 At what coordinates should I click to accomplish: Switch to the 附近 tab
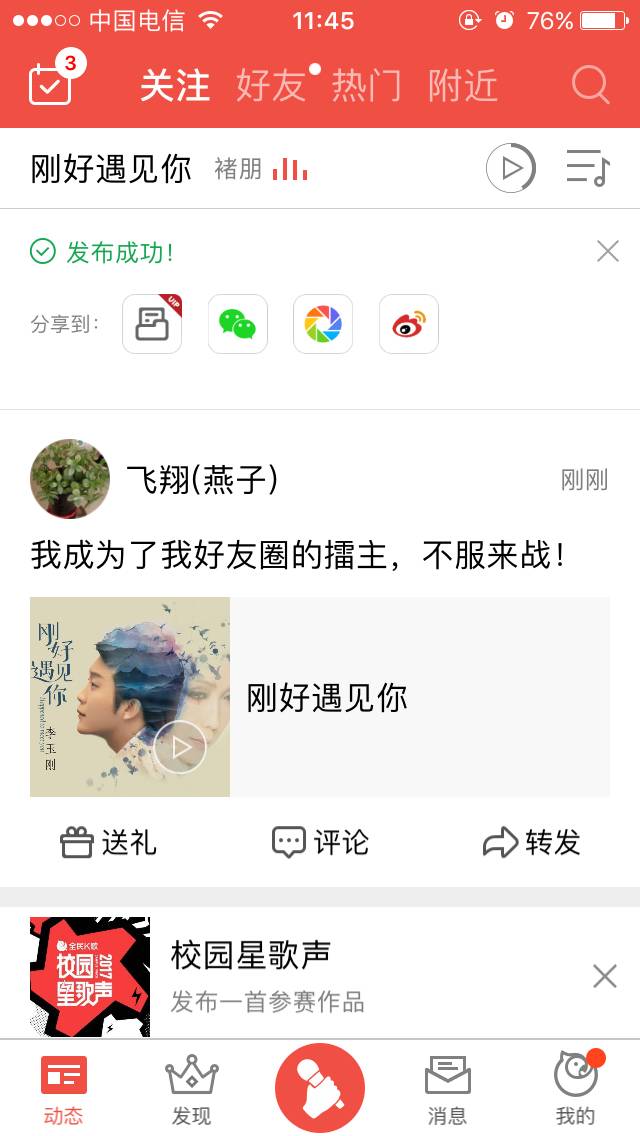click(462, 86)
